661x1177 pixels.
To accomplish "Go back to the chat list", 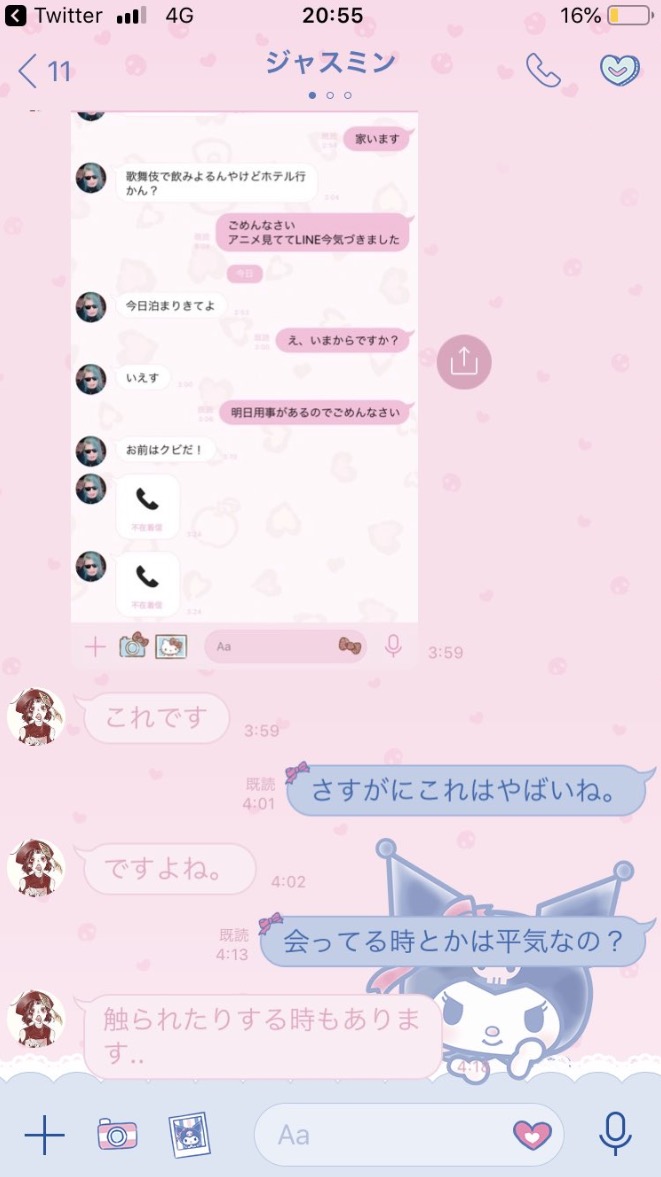I will 44,71.
